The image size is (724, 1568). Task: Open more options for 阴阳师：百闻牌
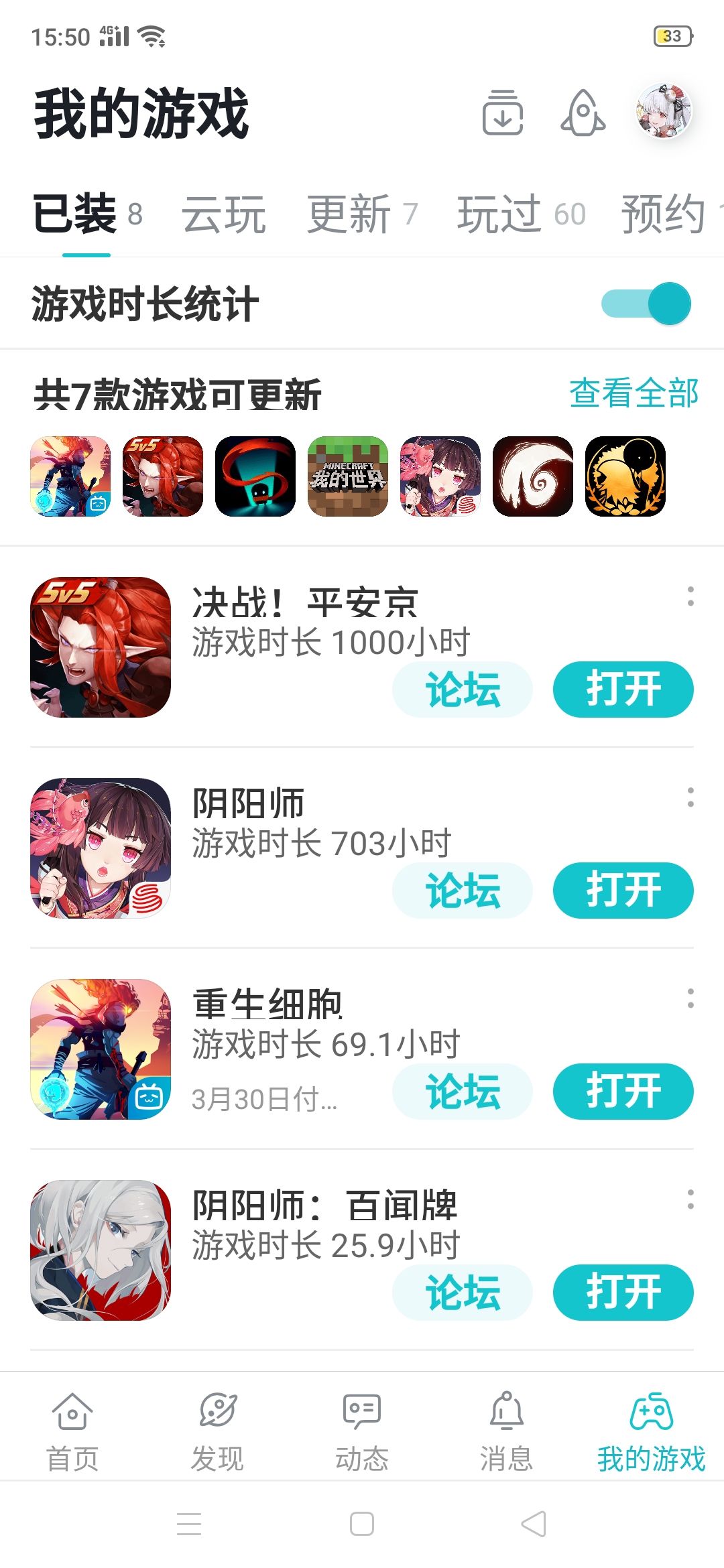(x=690, y=1199)
